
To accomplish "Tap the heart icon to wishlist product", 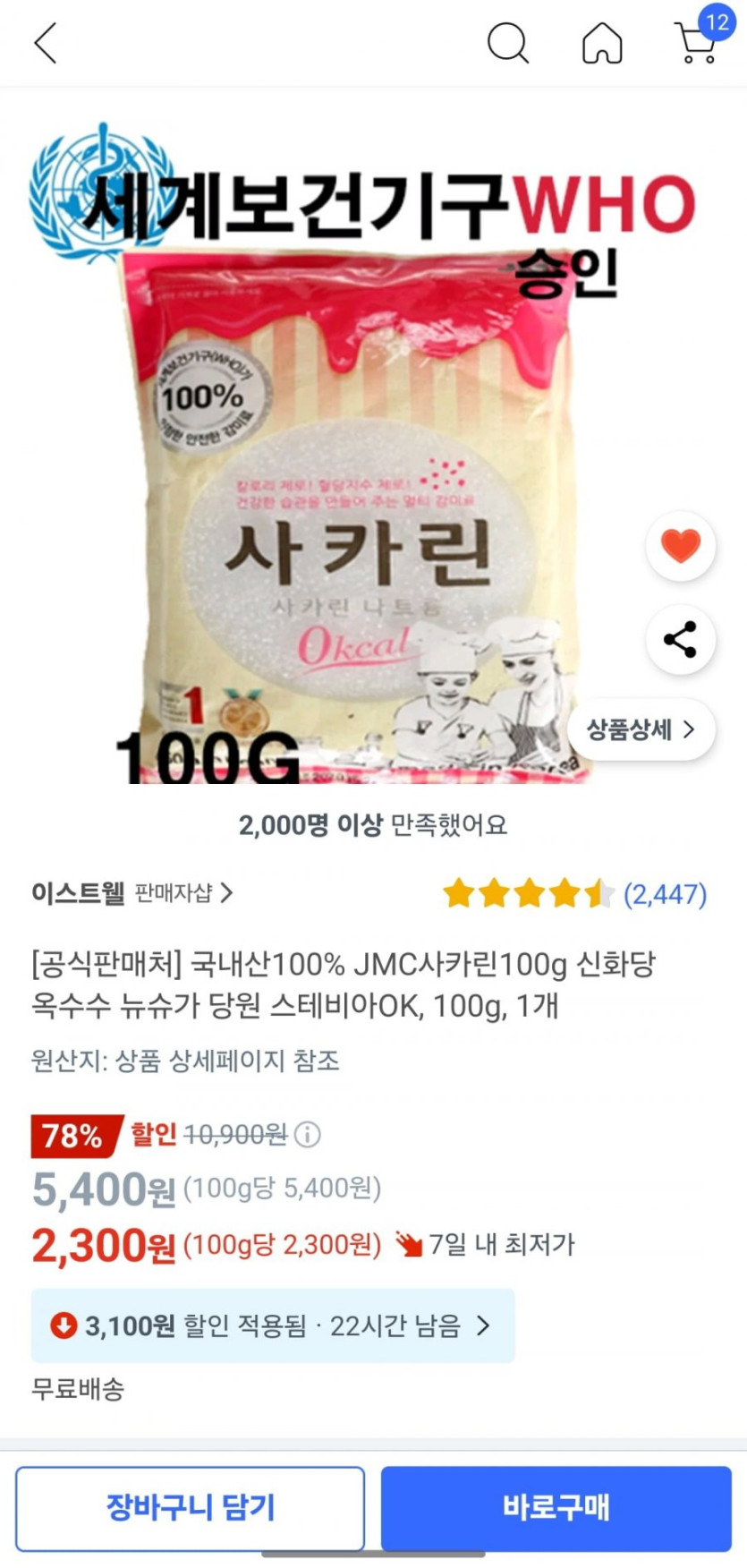I will (x=681, y=545).
